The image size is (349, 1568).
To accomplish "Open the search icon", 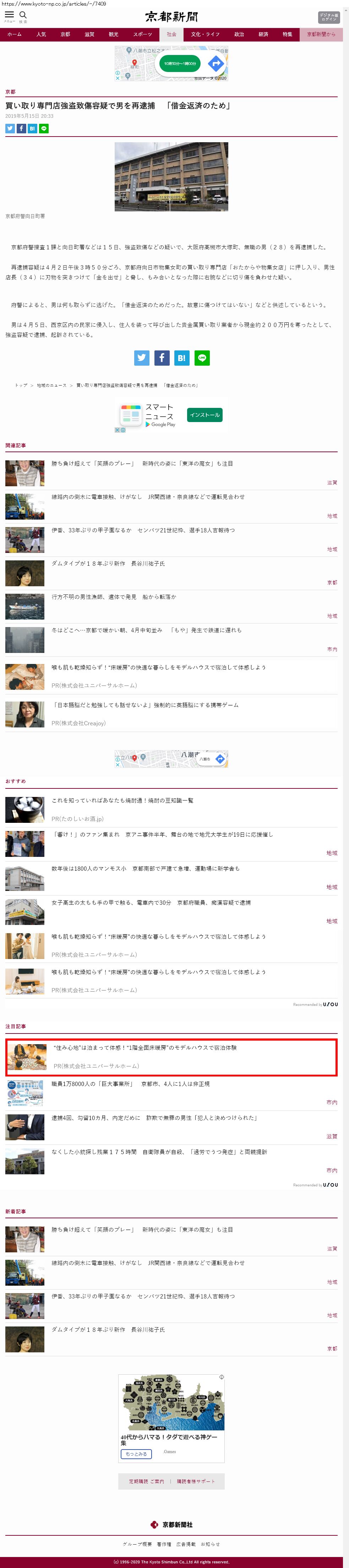I will tap(23, 16).
